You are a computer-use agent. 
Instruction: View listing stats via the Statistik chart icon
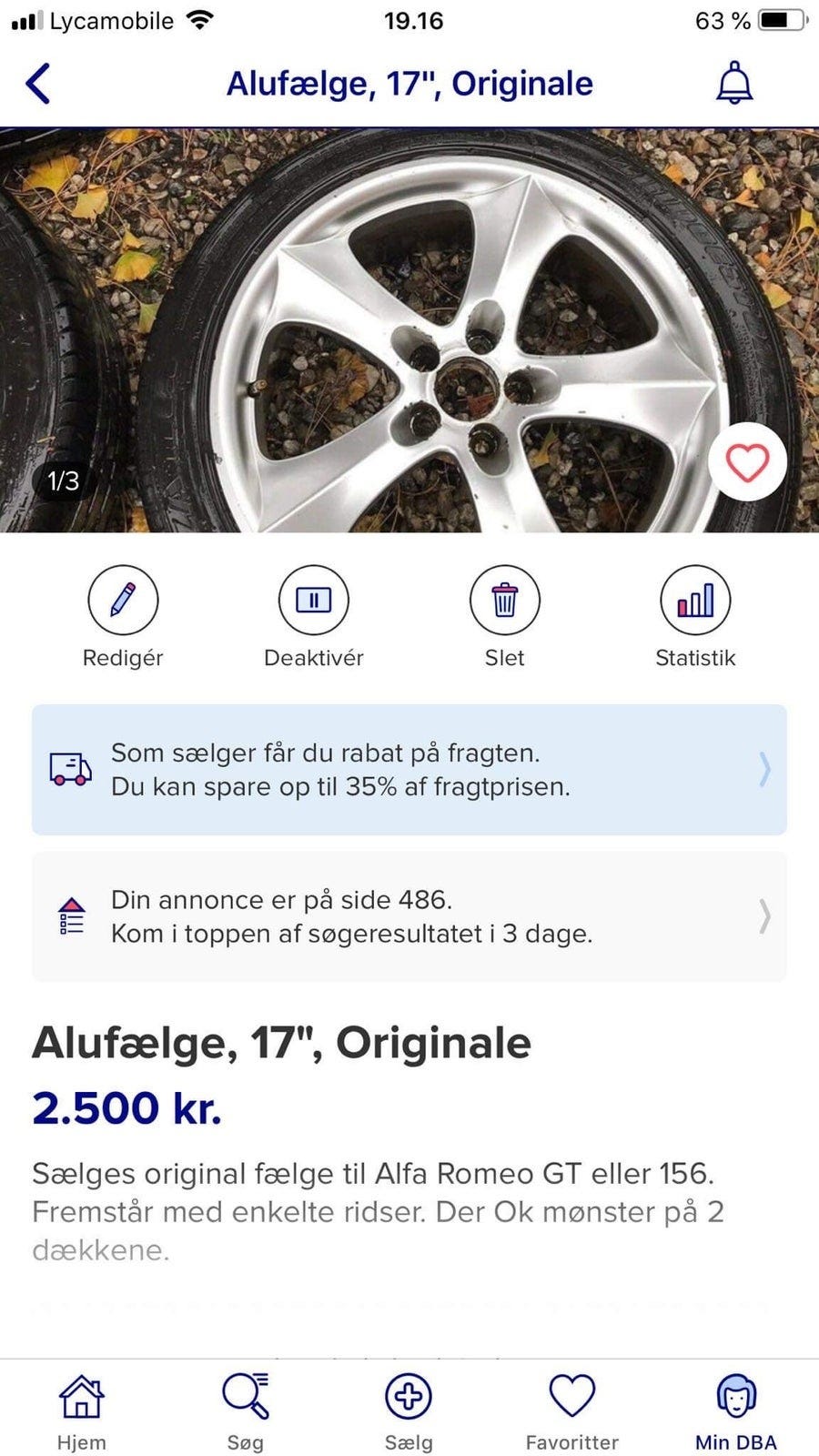[x=695, y=601]
